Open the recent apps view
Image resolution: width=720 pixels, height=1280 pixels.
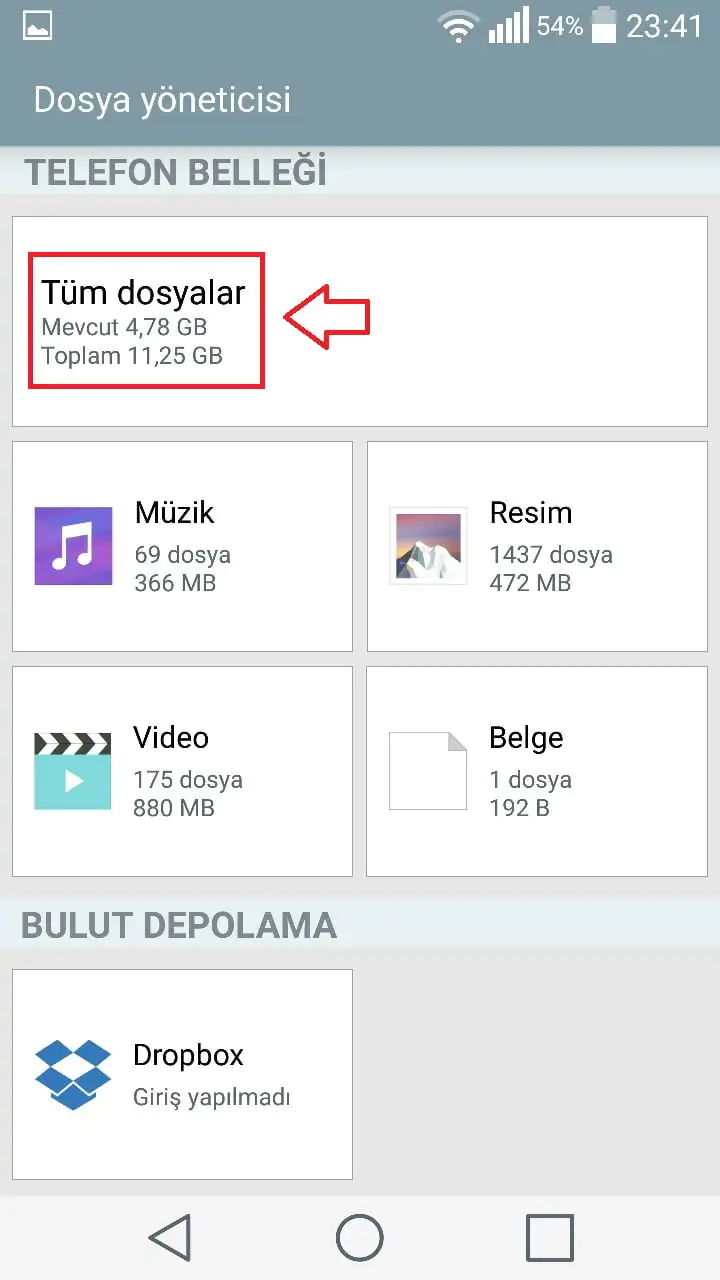[x=550, y=1238]
